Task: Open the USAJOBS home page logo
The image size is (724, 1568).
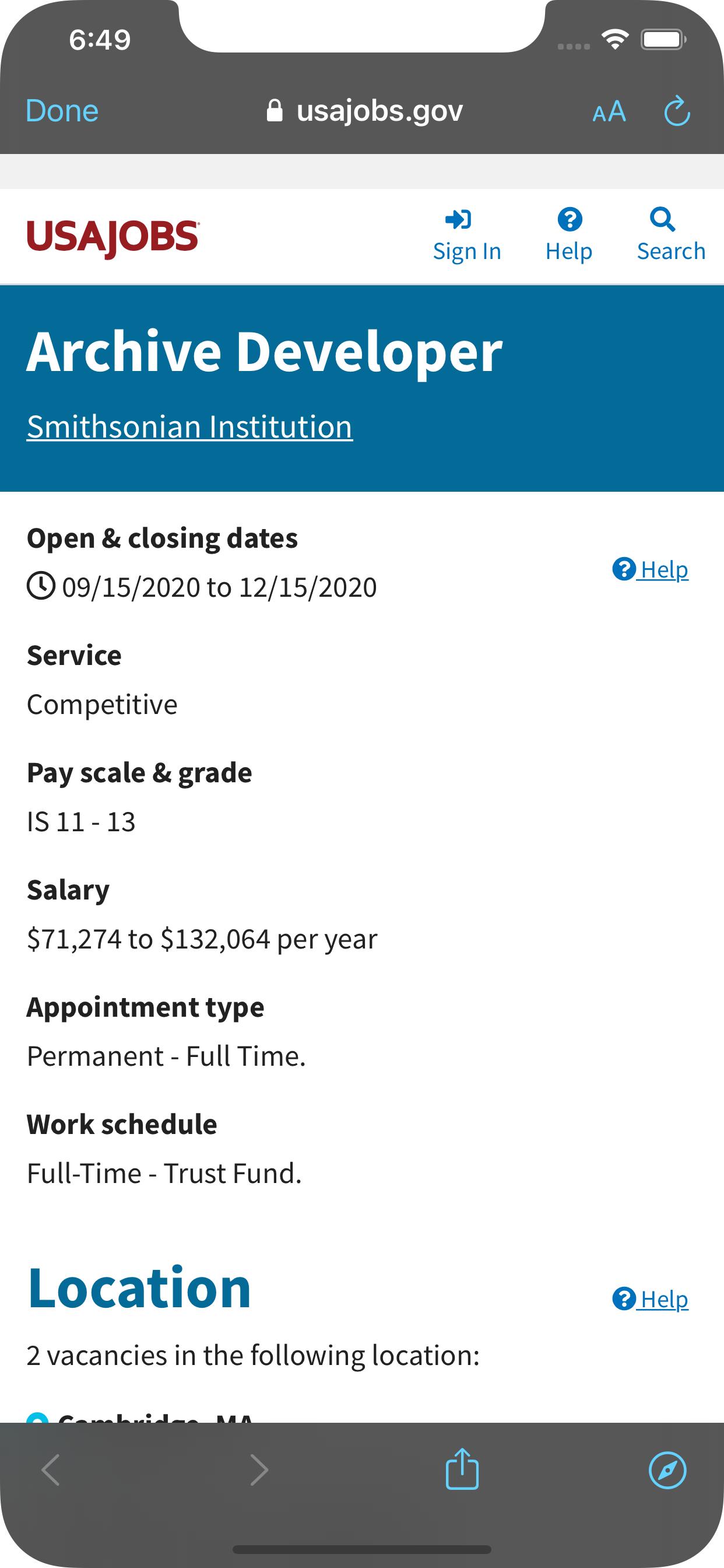Action: pyautogui.click(x=113, y=237)
